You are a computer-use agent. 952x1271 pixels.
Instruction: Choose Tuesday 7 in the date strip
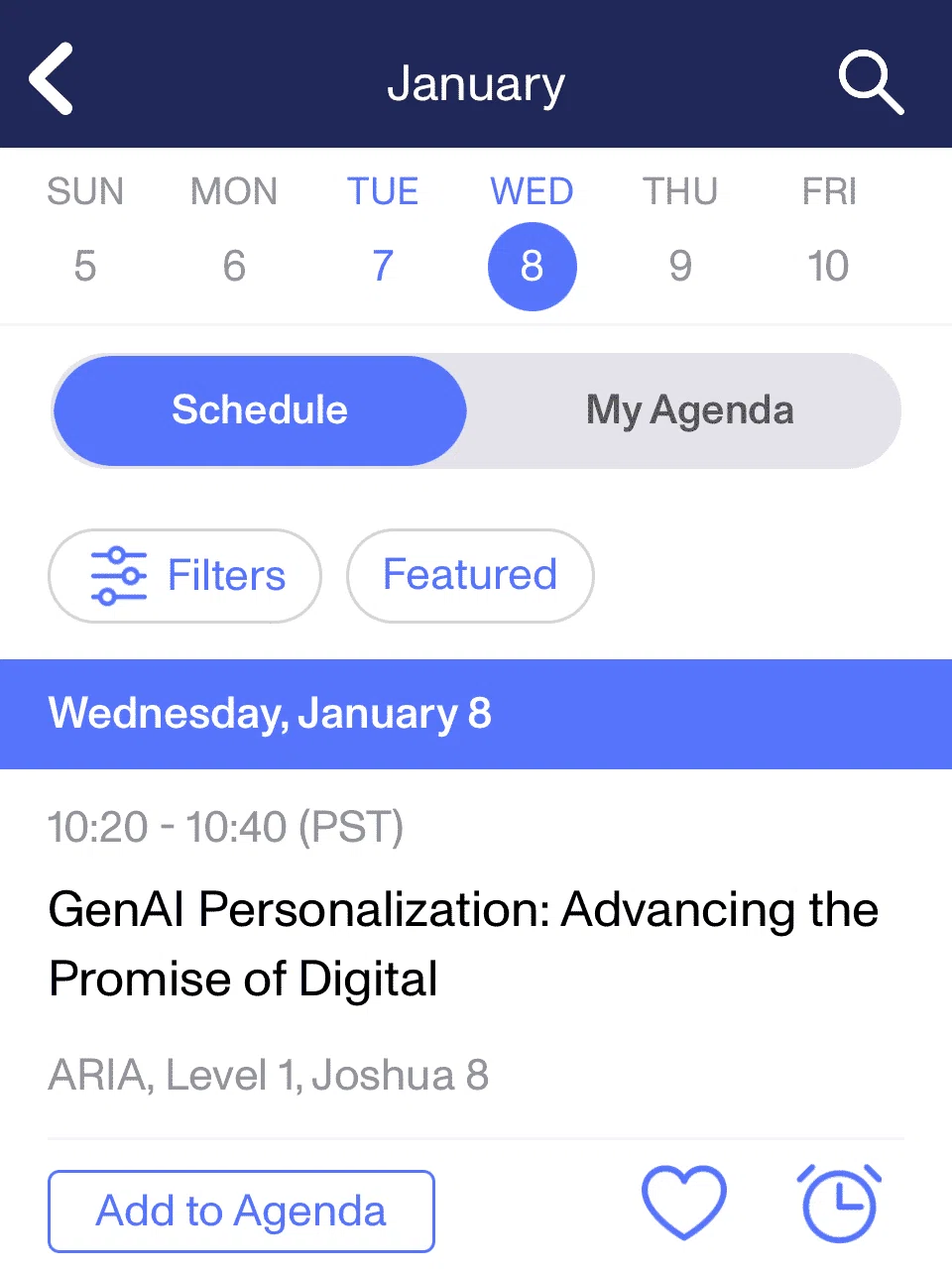pyautogui.click(x=383, y=230)
